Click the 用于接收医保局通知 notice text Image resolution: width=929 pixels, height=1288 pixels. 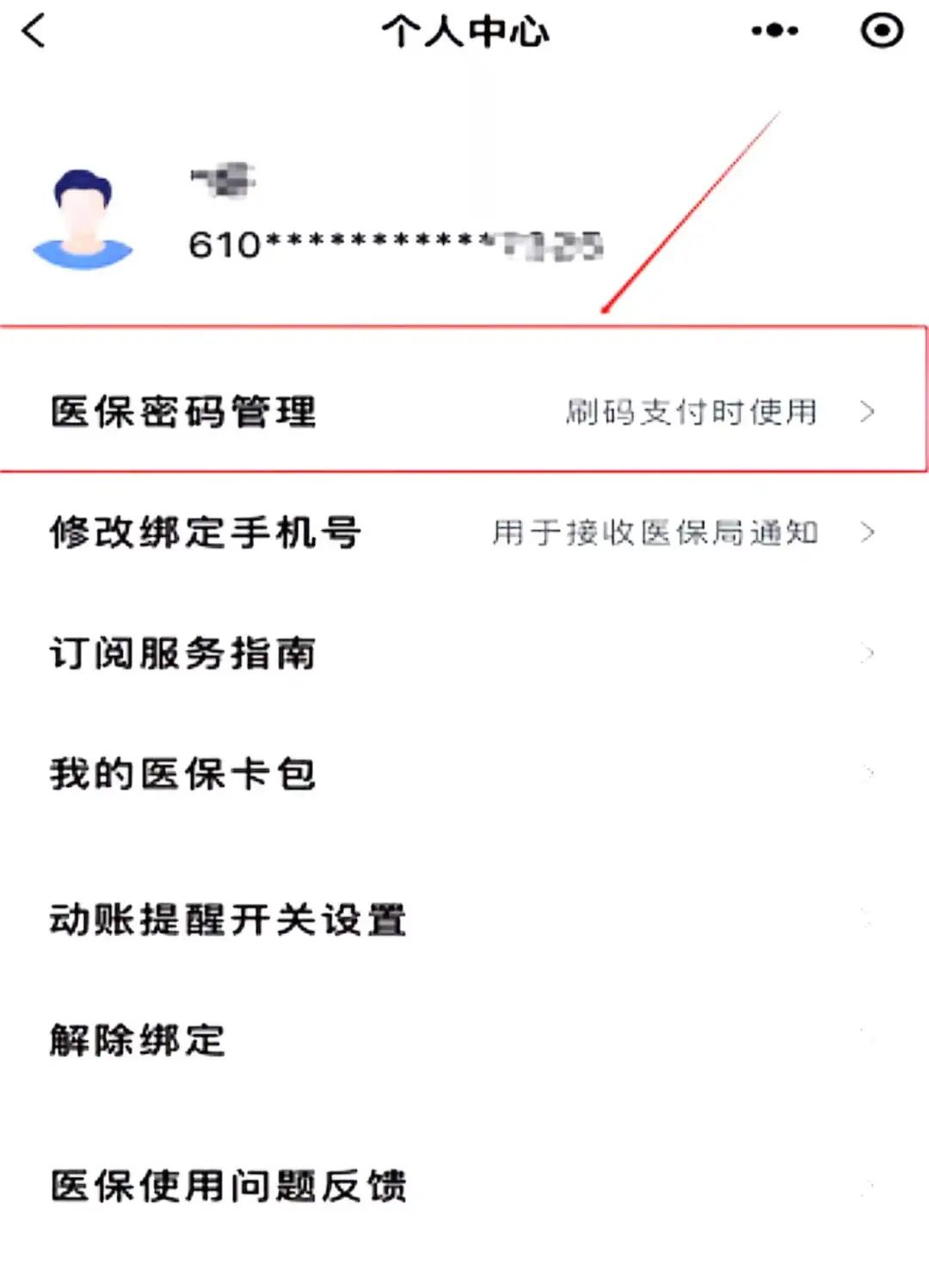pyautogui.click(x=658, y=533)
